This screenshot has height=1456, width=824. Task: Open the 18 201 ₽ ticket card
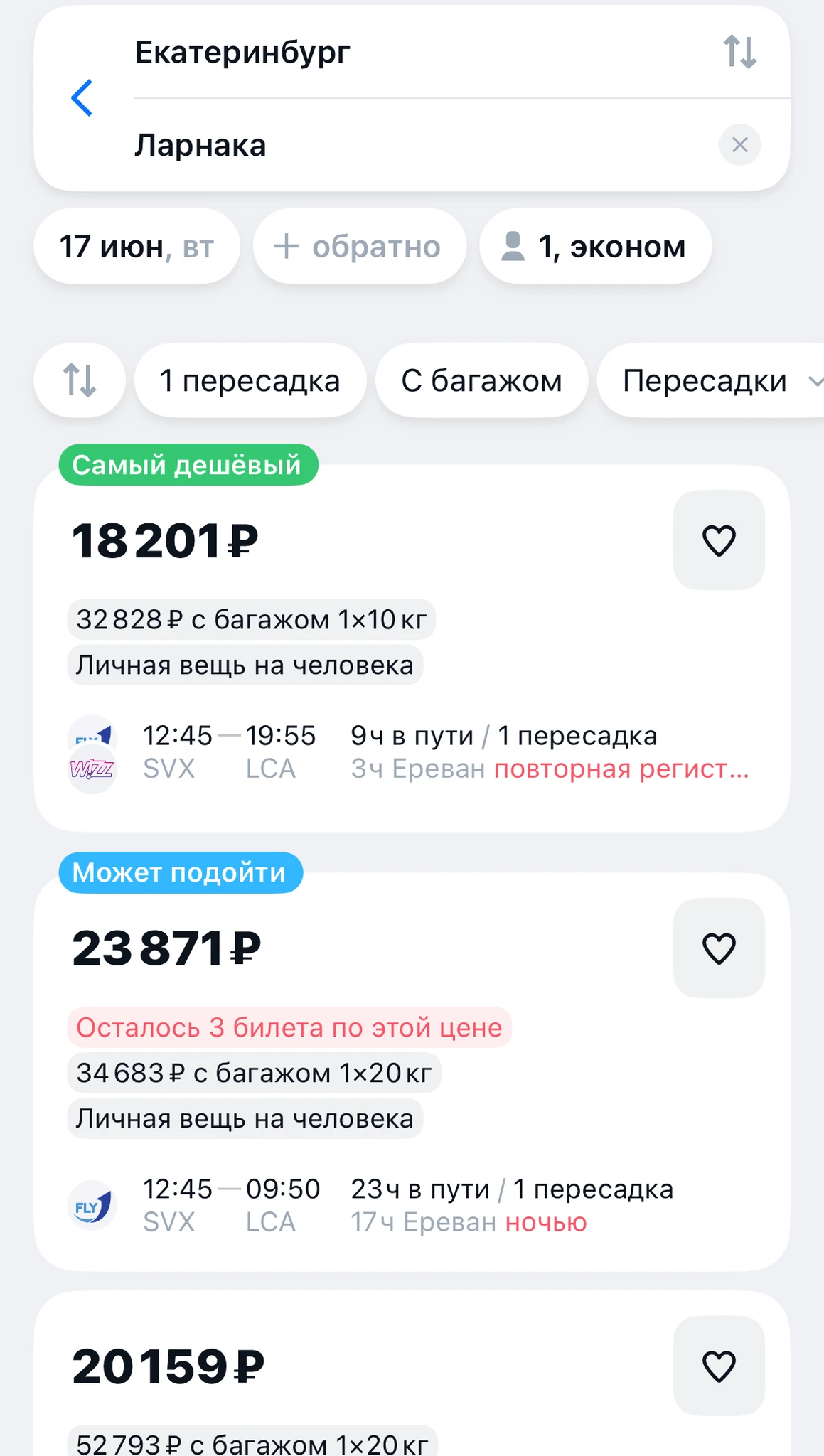(412, 648)
